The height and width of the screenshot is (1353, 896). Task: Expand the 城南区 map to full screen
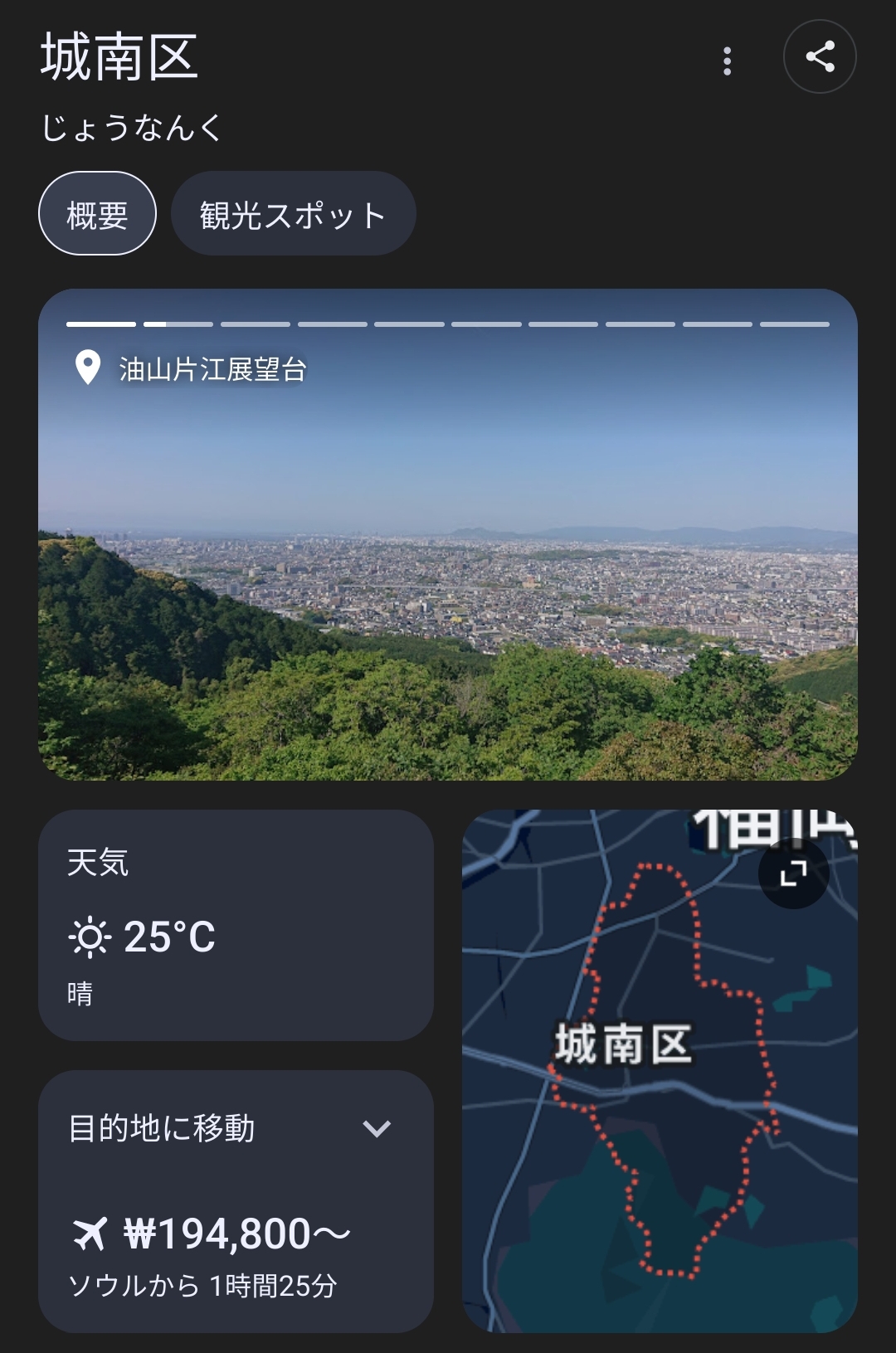[x=793, y=873]
